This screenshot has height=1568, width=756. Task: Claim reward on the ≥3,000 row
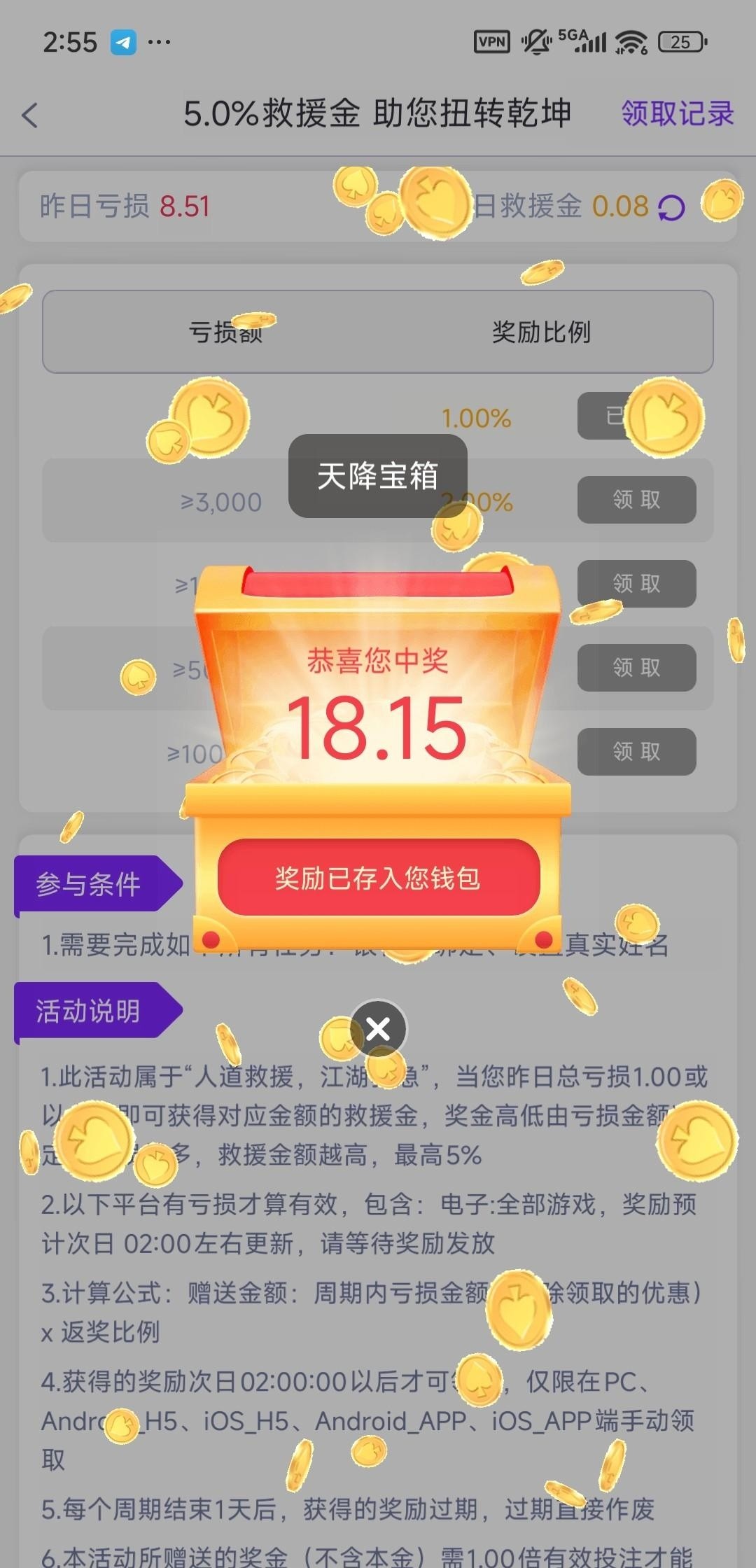pyautogui.click(x=636, y=500)
